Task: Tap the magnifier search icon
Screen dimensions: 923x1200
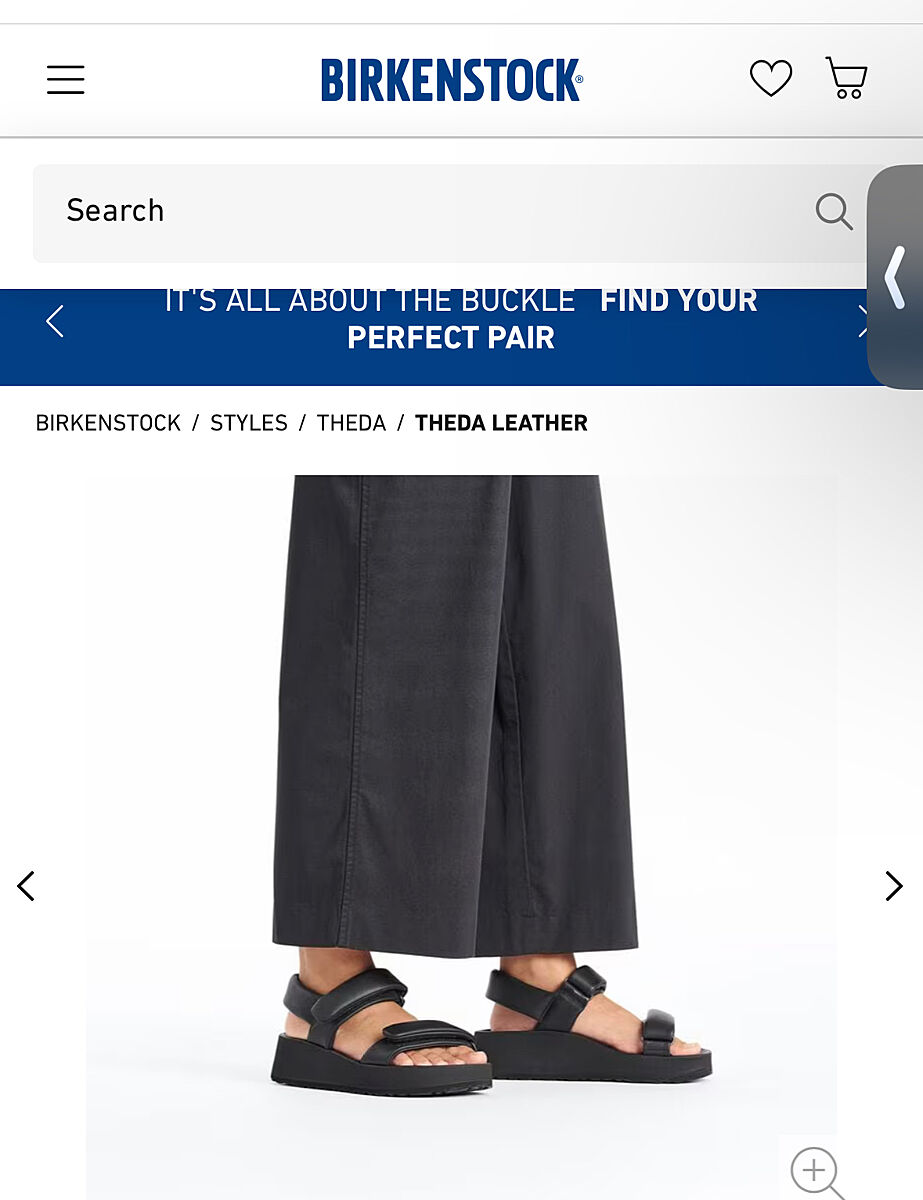Action: tap(833, 211)
